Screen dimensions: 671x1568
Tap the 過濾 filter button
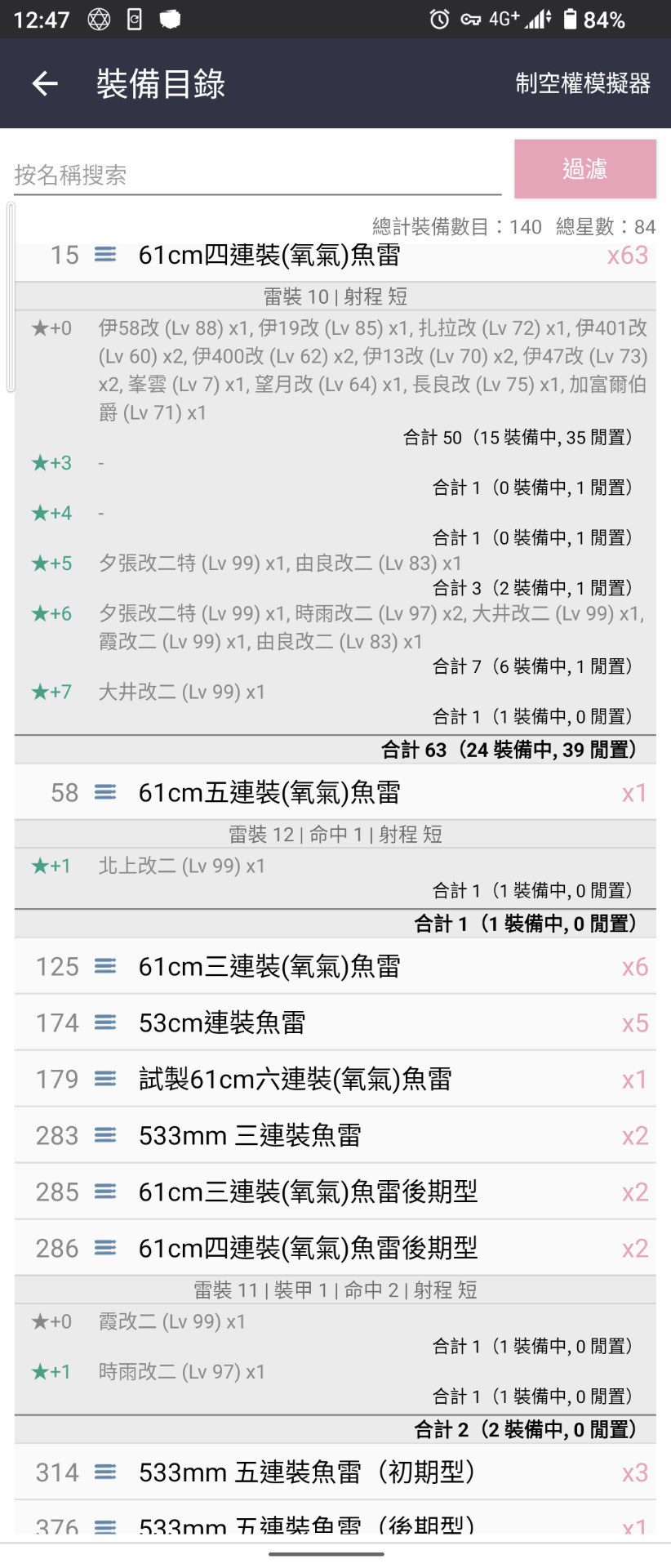[584, 169]
